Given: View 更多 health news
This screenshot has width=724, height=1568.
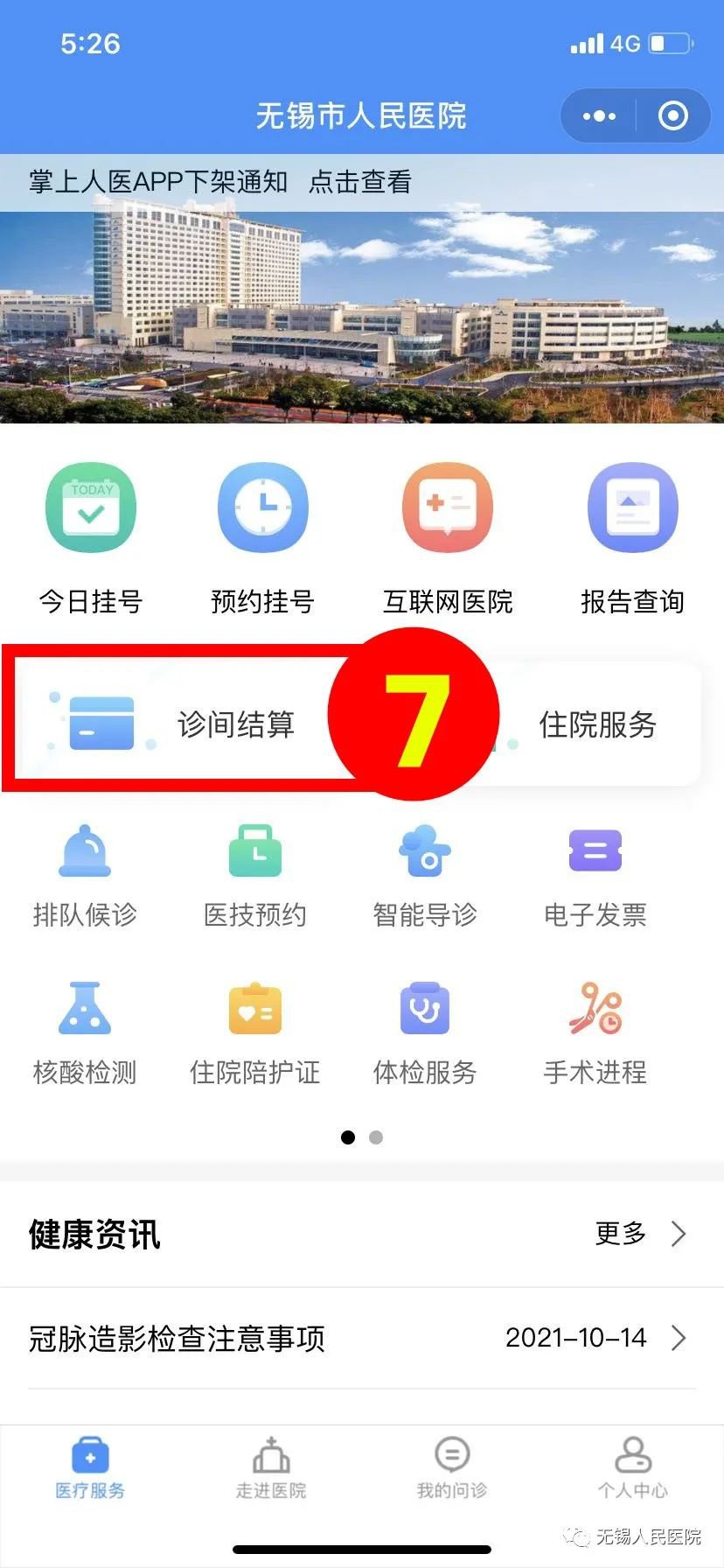Looking at the screenshot, I should (640, 1234).
